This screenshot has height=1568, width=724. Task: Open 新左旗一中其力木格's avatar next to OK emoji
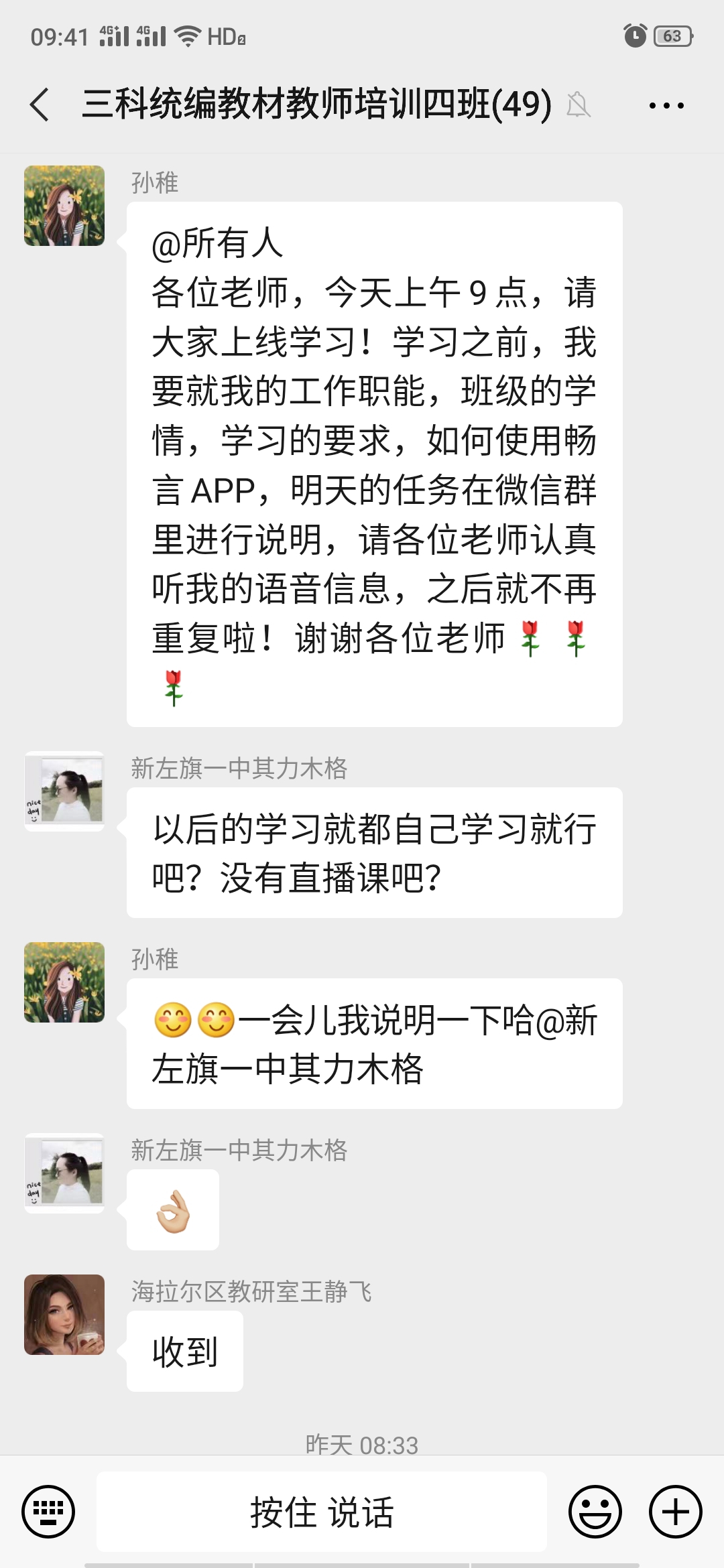coord(64,1173)
